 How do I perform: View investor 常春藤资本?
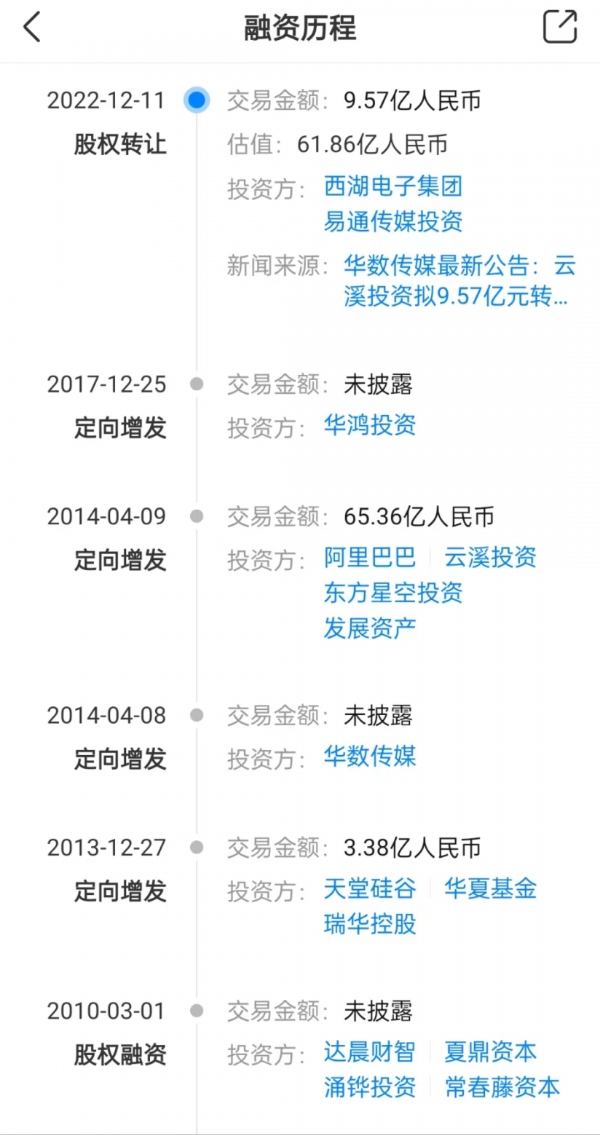point(502,1087)
